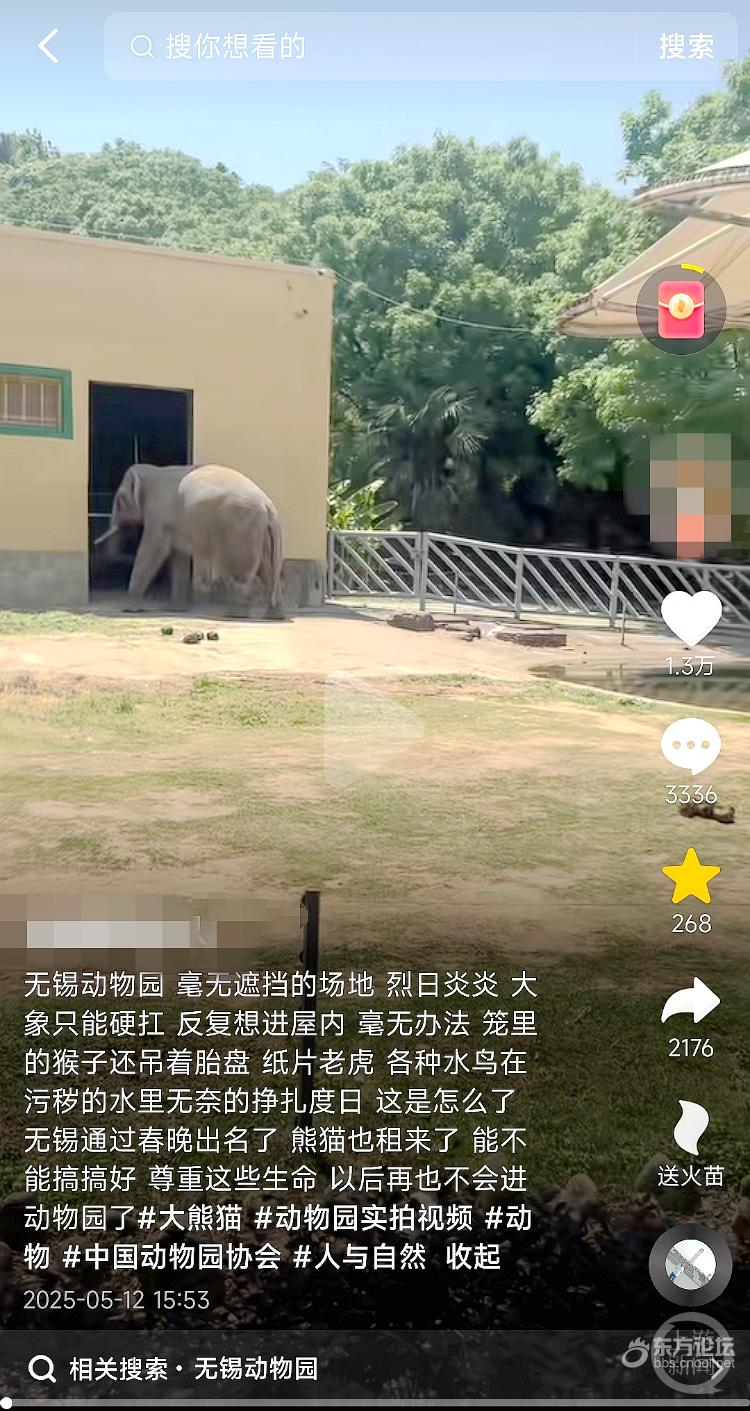Play the paused video
Image resolution: width=750 pixels, height=1411 pixels.
(373, 729)
